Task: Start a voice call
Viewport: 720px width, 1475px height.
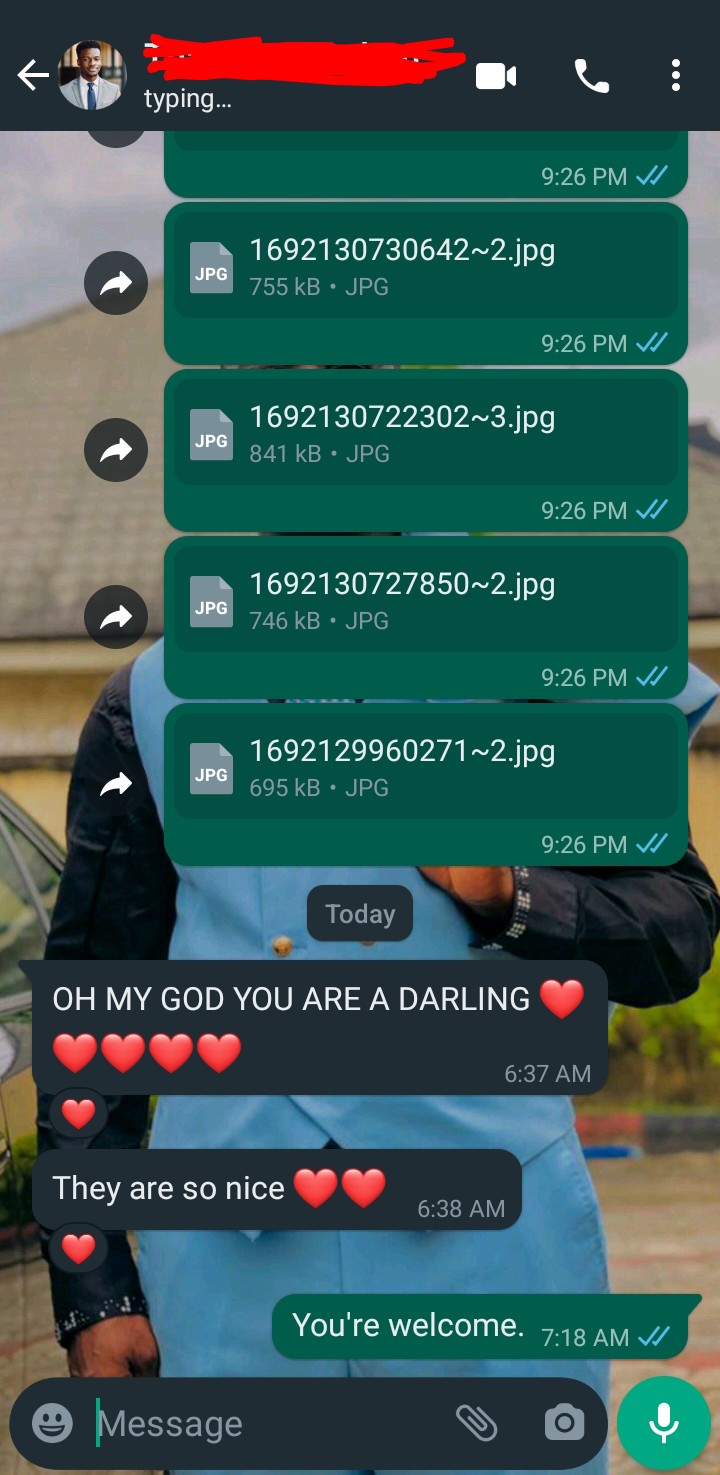Action: (591, 76)
